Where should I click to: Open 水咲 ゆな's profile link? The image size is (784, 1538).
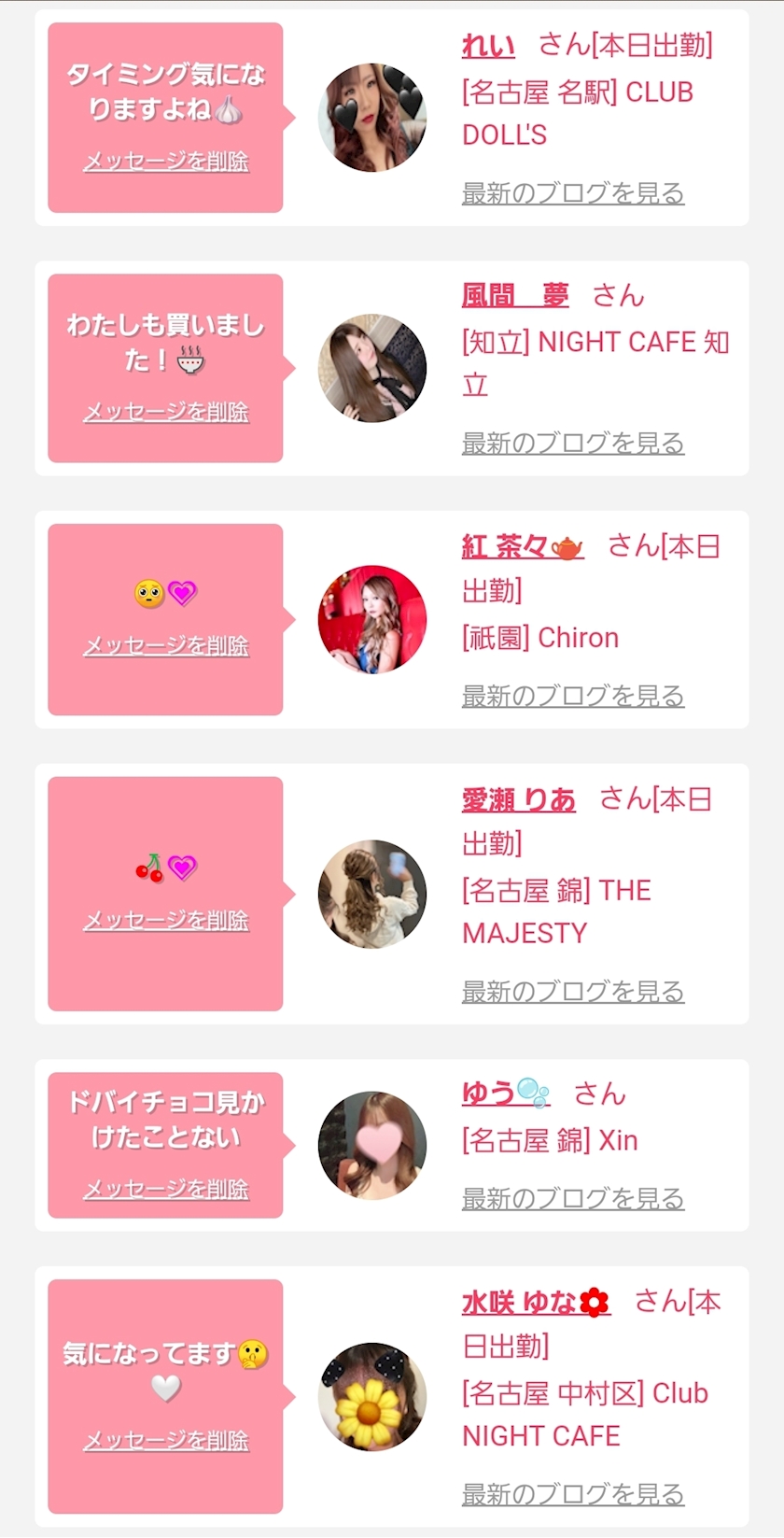point(535,1303)
